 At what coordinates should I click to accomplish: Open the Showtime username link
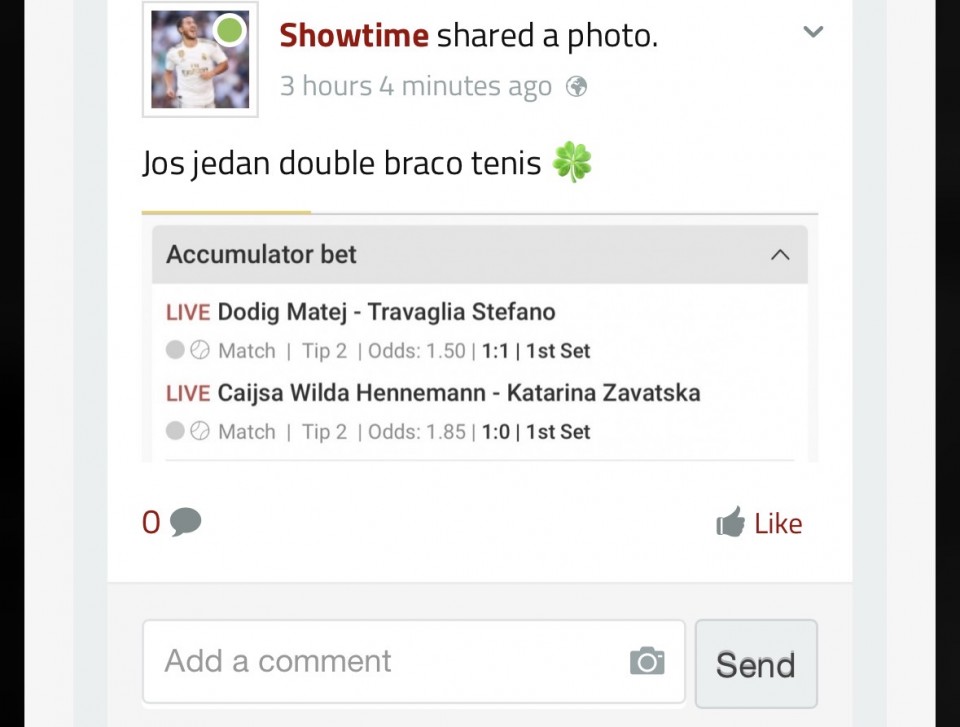(x=353, y=36)
